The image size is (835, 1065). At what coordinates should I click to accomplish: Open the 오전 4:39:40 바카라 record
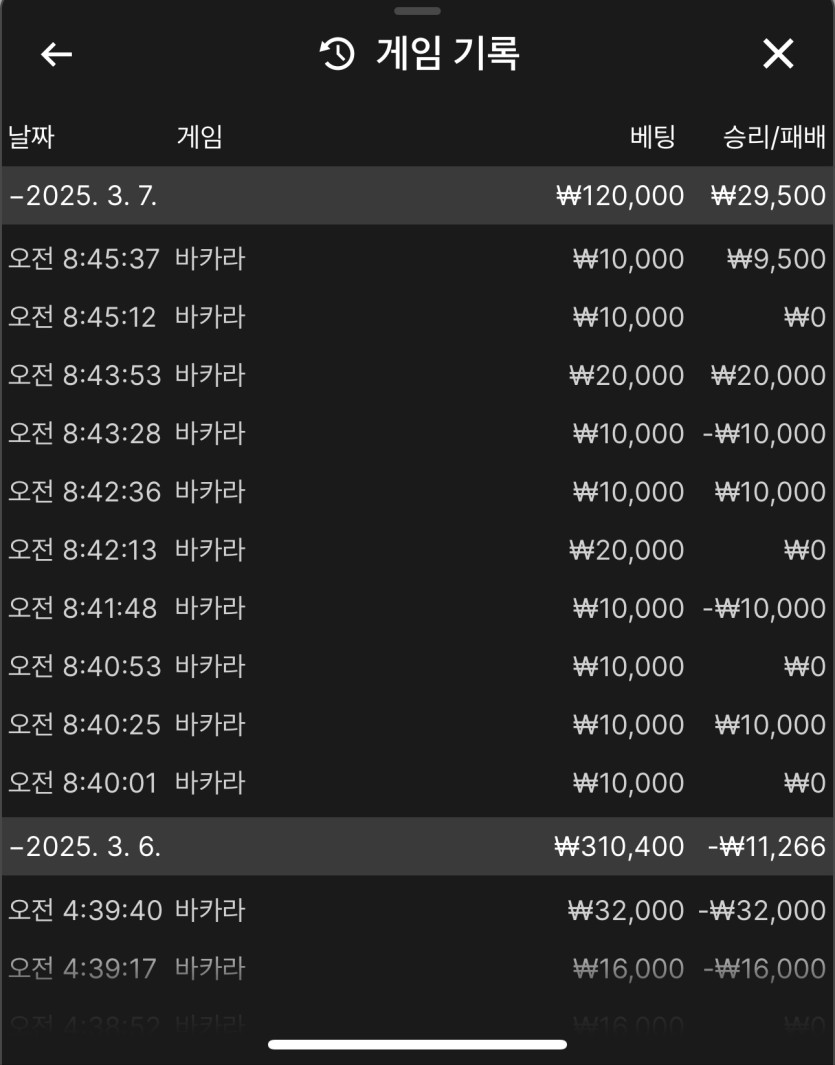(417, 911)
